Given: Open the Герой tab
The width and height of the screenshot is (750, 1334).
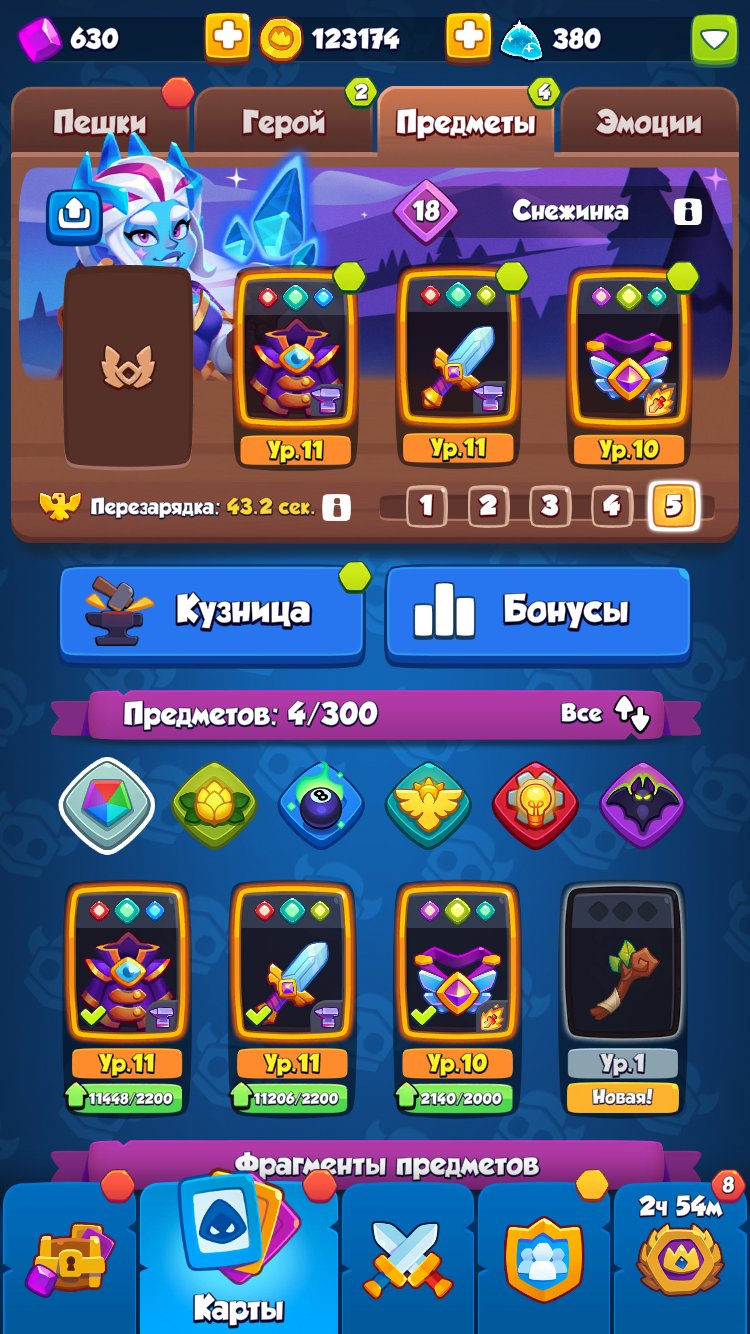Looking at the screenshot, I should coord(283,122).
